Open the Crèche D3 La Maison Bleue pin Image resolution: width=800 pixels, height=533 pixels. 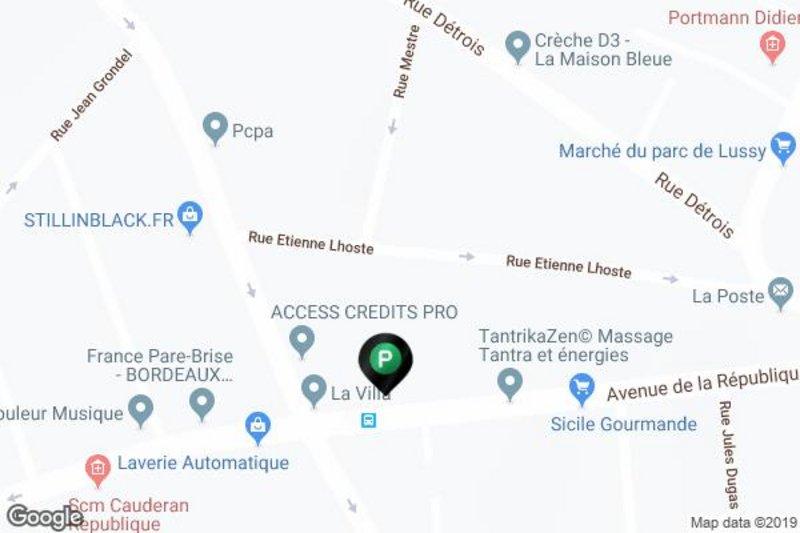click(517, 44)
